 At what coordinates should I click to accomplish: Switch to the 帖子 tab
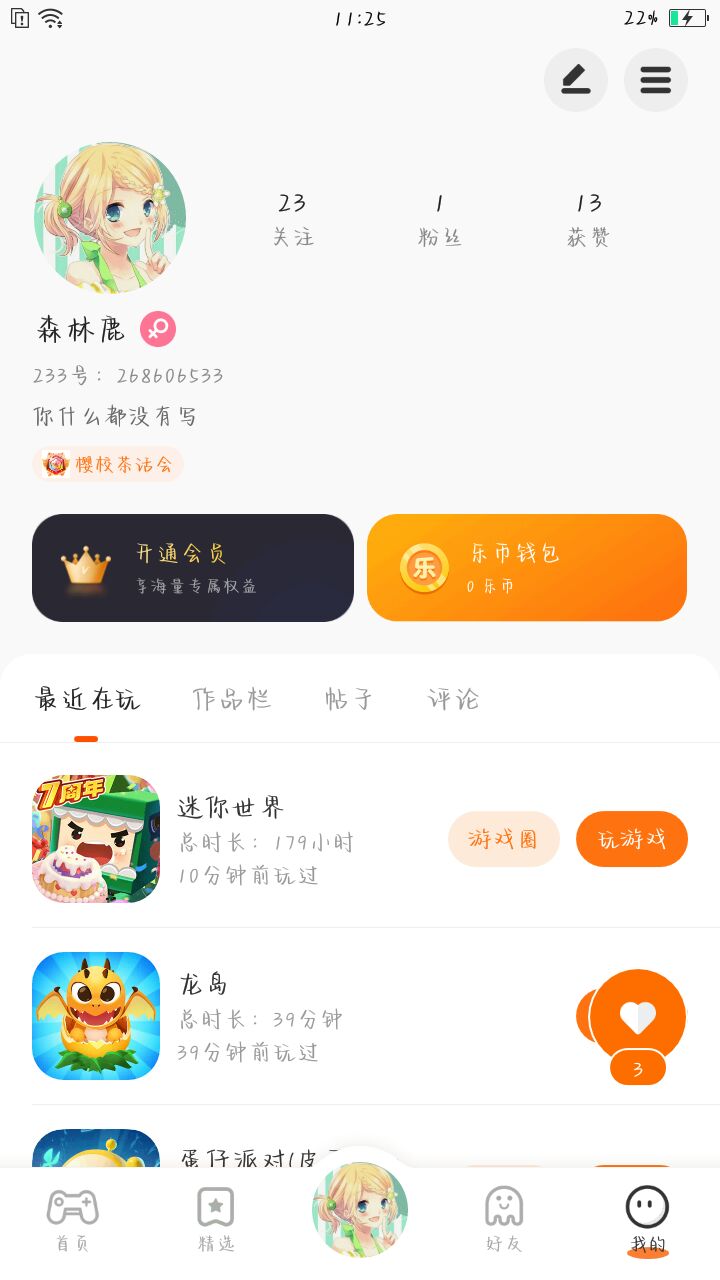coord(349,699)
